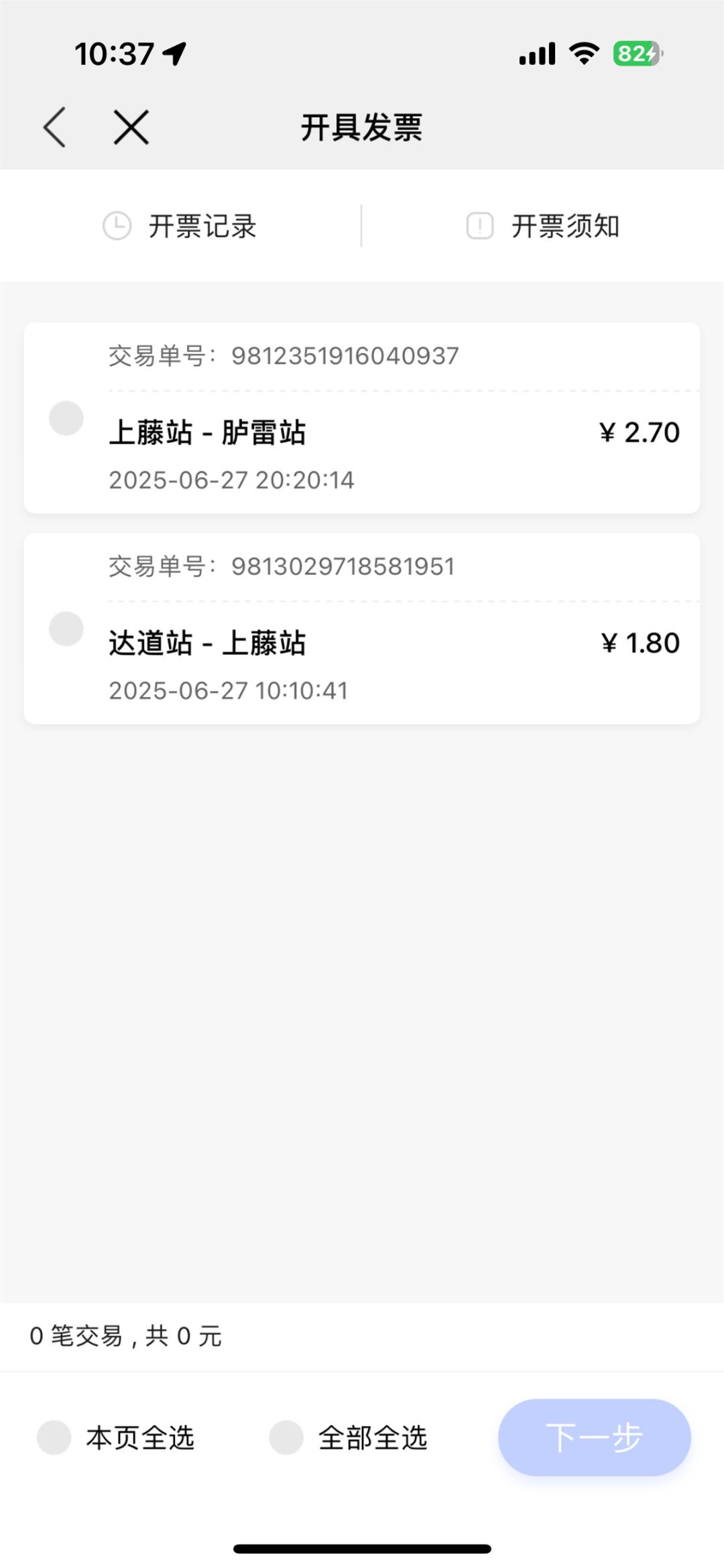
Task: Click the ¥2.70 fare amount
Action: [x=639, y=432]
